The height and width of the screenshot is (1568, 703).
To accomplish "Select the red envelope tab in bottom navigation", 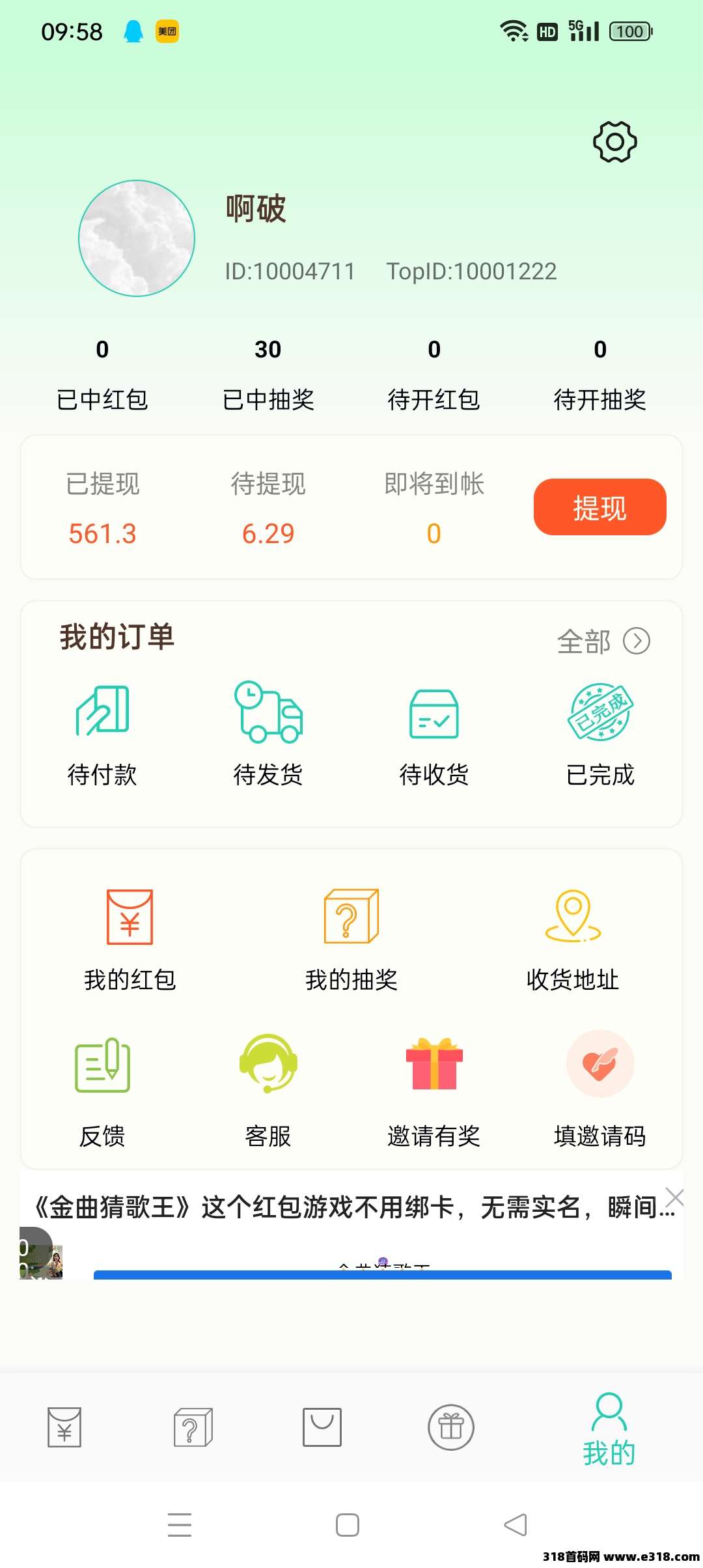I will pyautogui.click(x=63, y=1427).
